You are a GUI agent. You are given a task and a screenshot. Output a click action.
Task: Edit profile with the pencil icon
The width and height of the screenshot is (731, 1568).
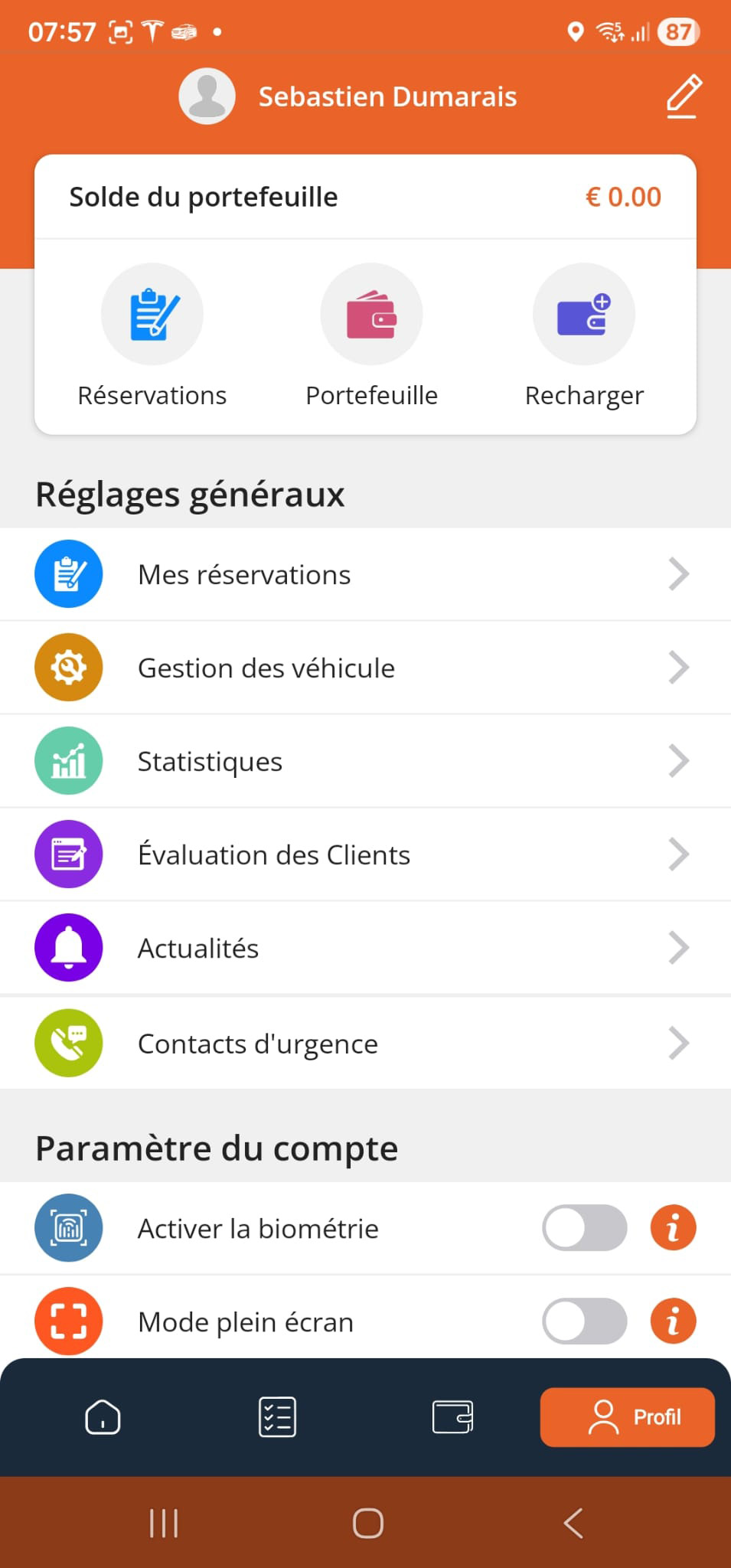pos(684,96)
